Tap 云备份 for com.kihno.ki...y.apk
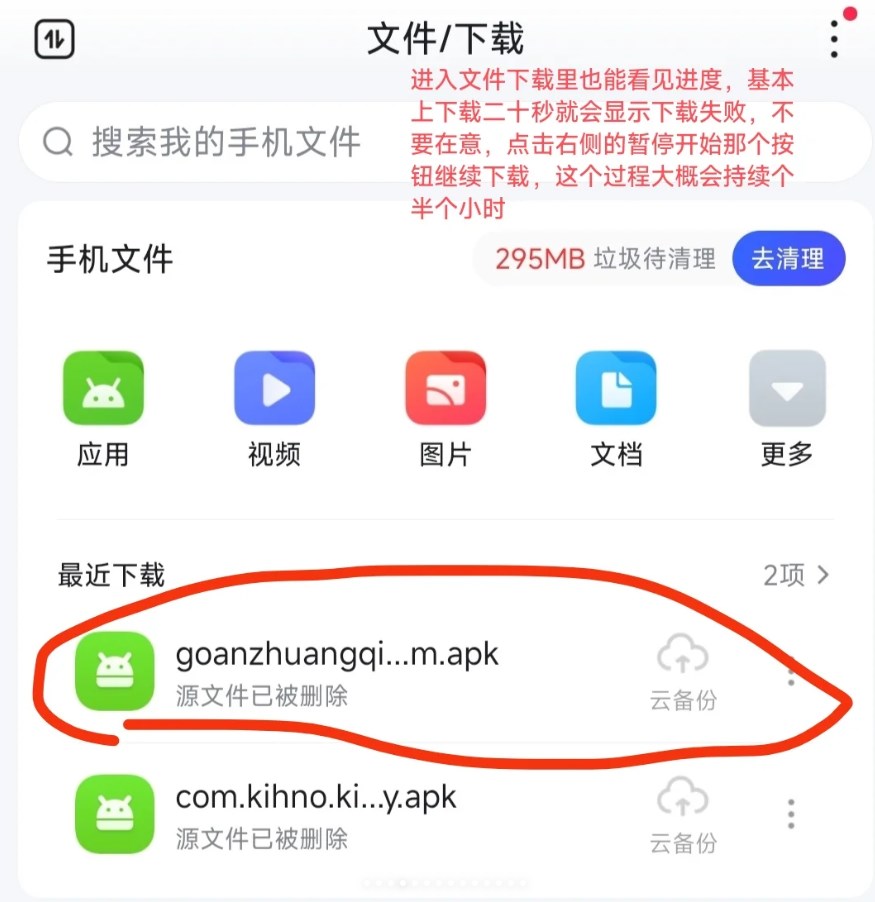The width and height of the screenshot is (875, 902). click(x=683, y=815)
